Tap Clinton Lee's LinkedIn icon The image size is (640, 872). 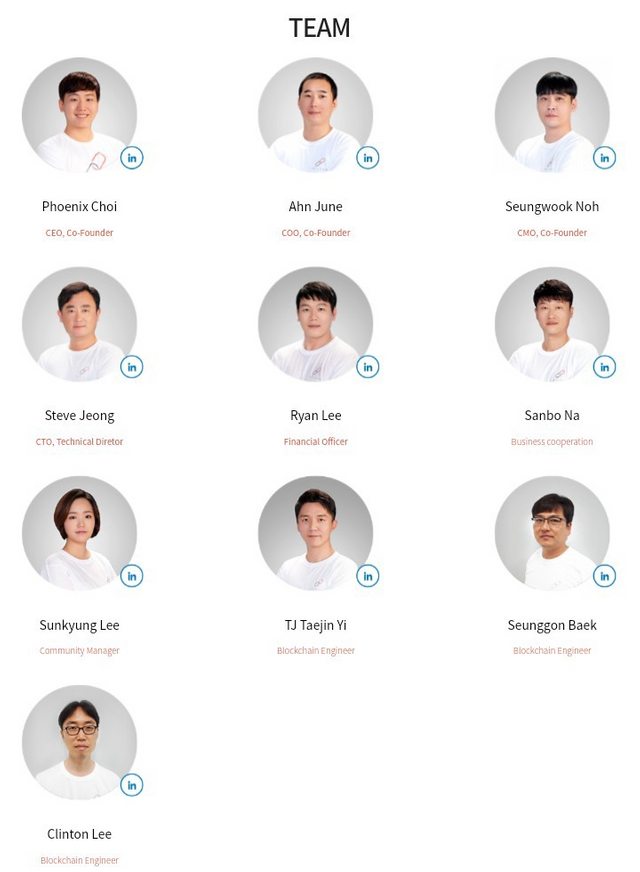[x=132, y=785]
